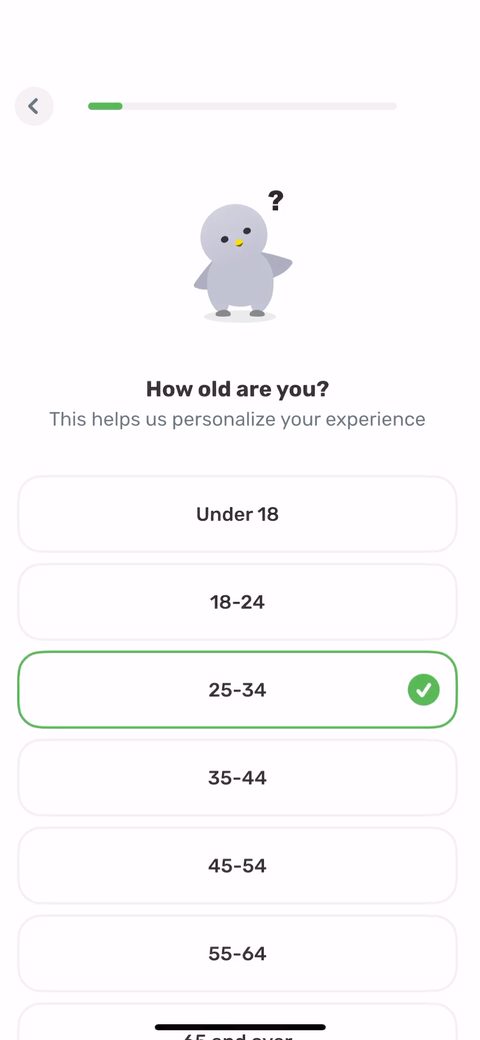Select the 45-54 age option

pyautogui.click(x=237, y=866)
